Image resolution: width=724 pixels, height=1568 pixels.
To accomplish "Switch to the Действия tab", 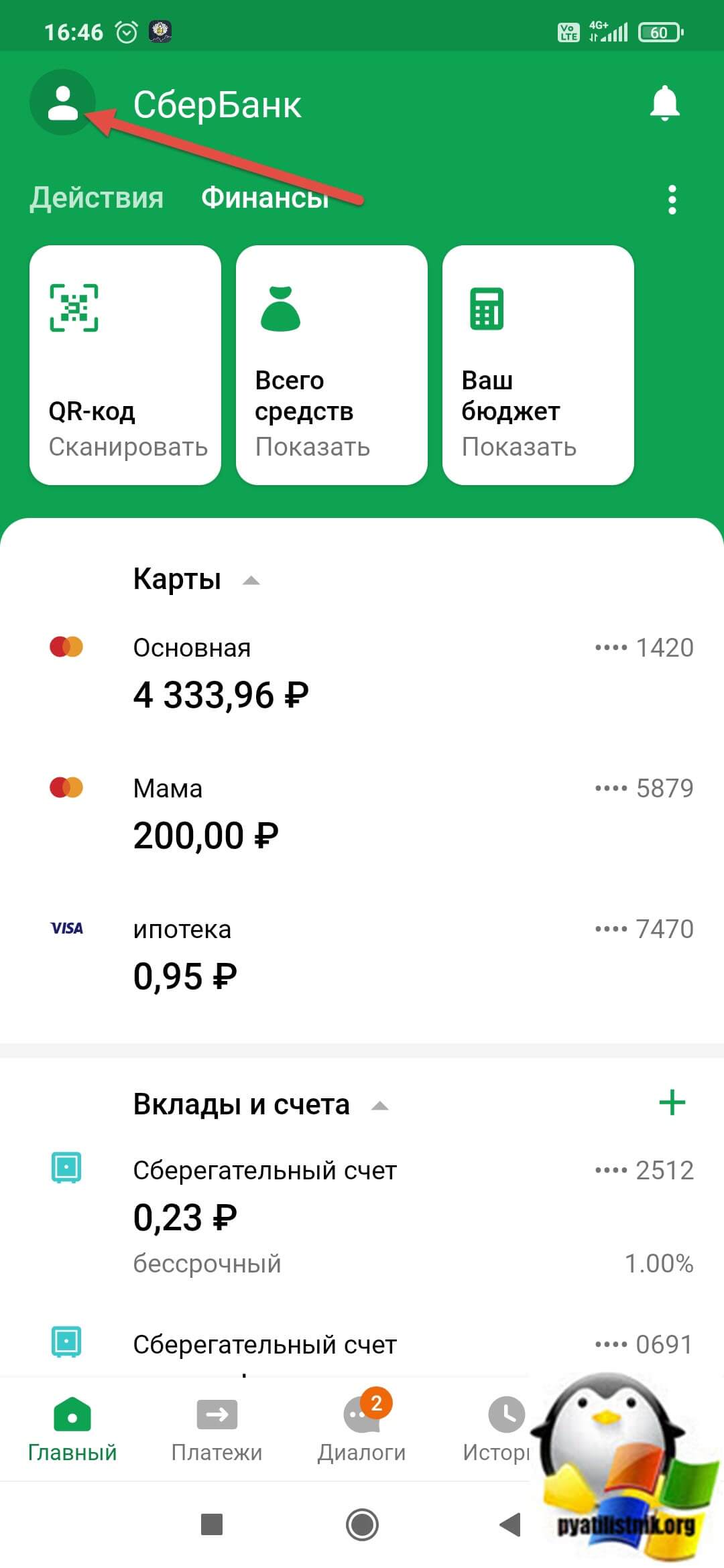I will [x=97, y=198].
